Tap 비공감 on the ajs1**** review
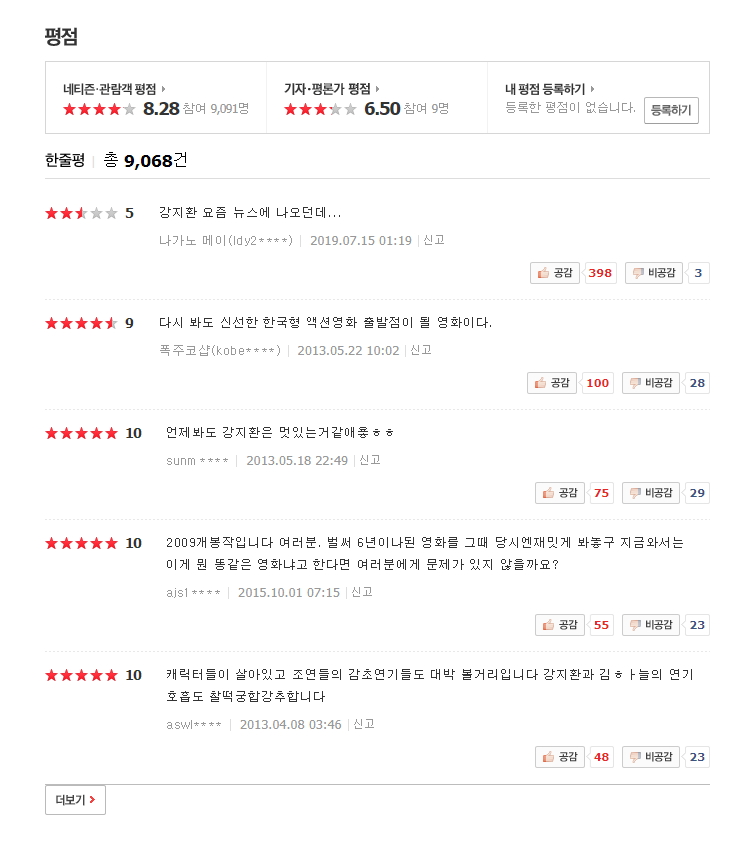 650,624
